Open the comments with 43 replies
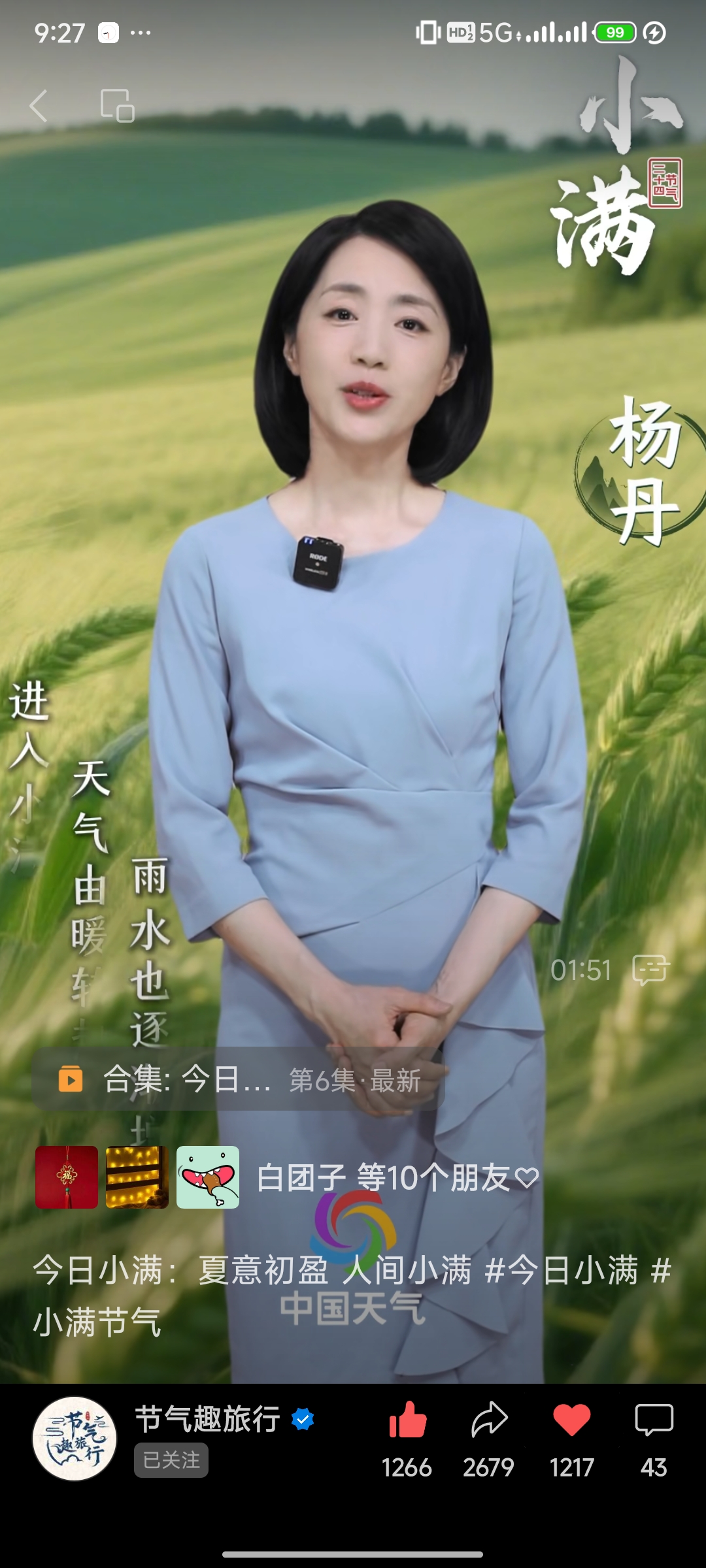 654,1420
